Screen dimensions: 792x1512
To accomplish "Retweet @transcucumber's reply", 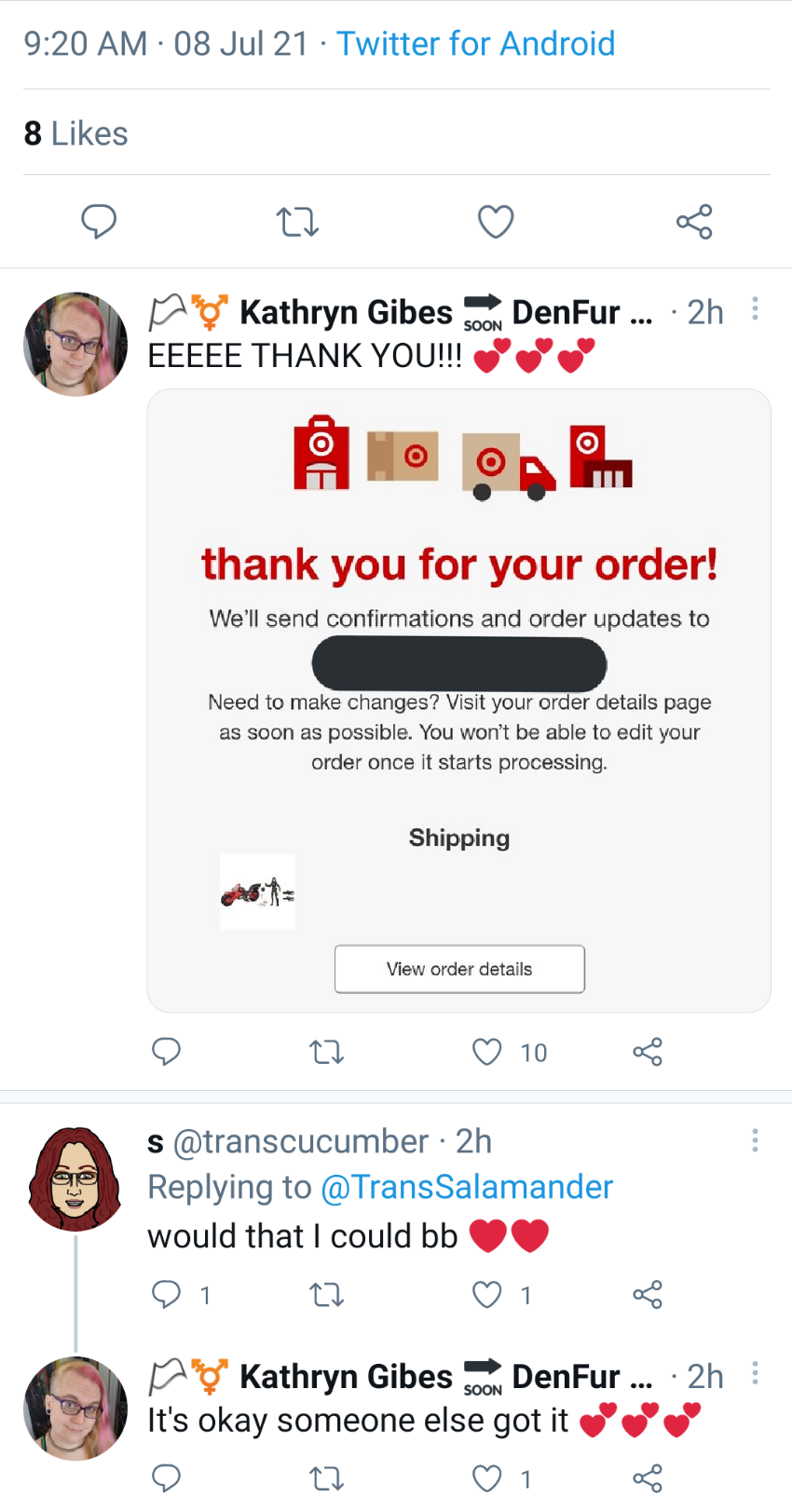I will [x=326, y=1295].
